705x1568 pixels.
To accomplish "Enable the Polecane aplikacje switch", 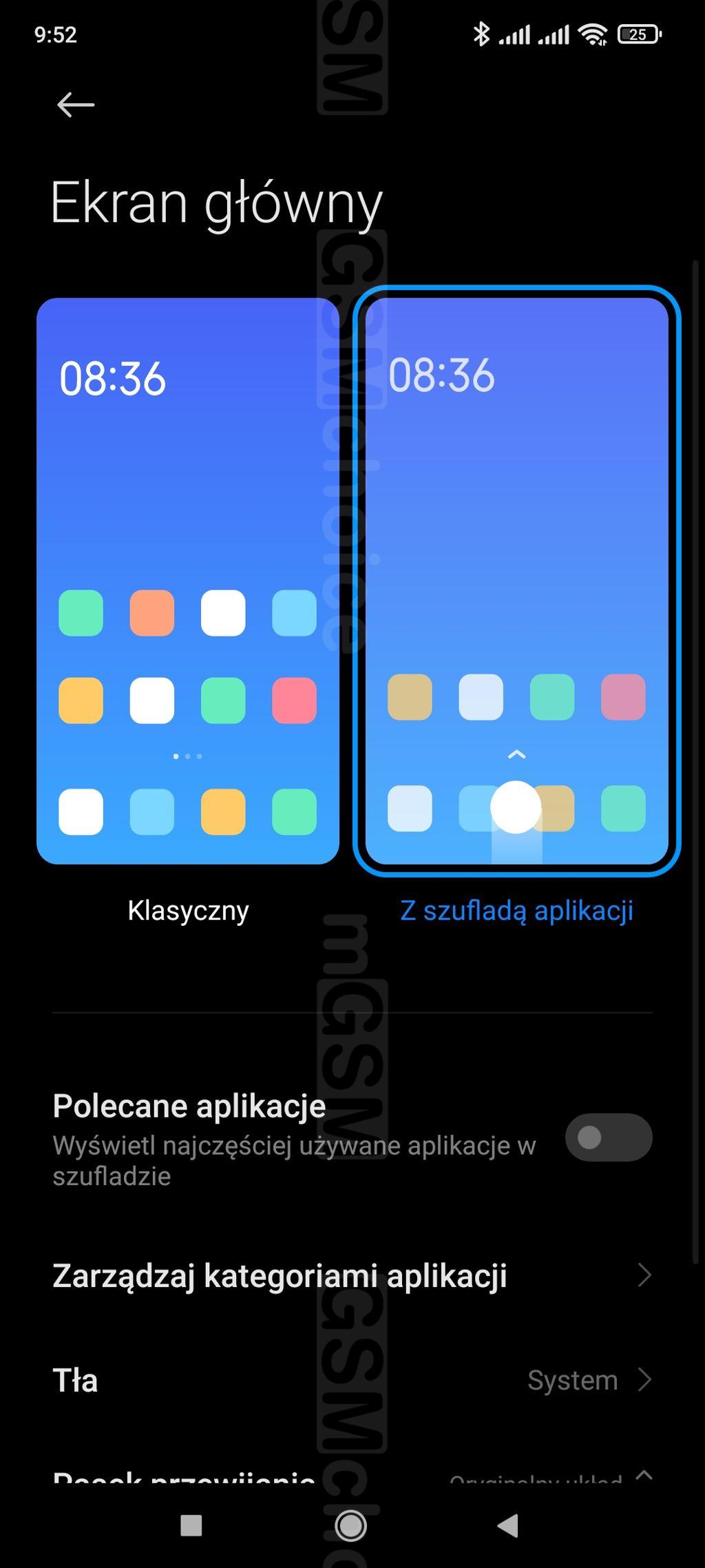I will tap(608, 1137).
